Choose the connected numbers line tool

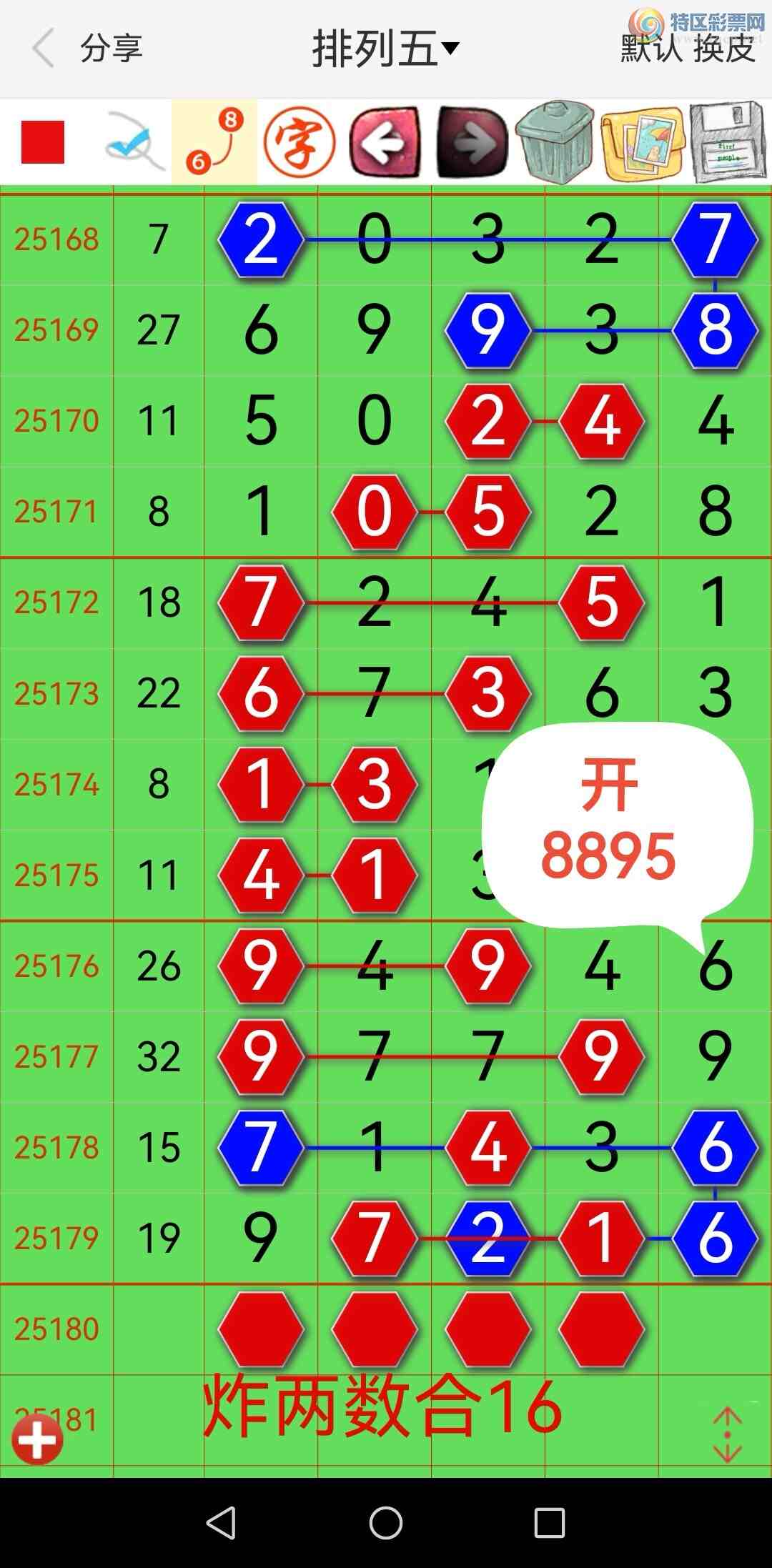pyautogui.click(x=214, y=142)
